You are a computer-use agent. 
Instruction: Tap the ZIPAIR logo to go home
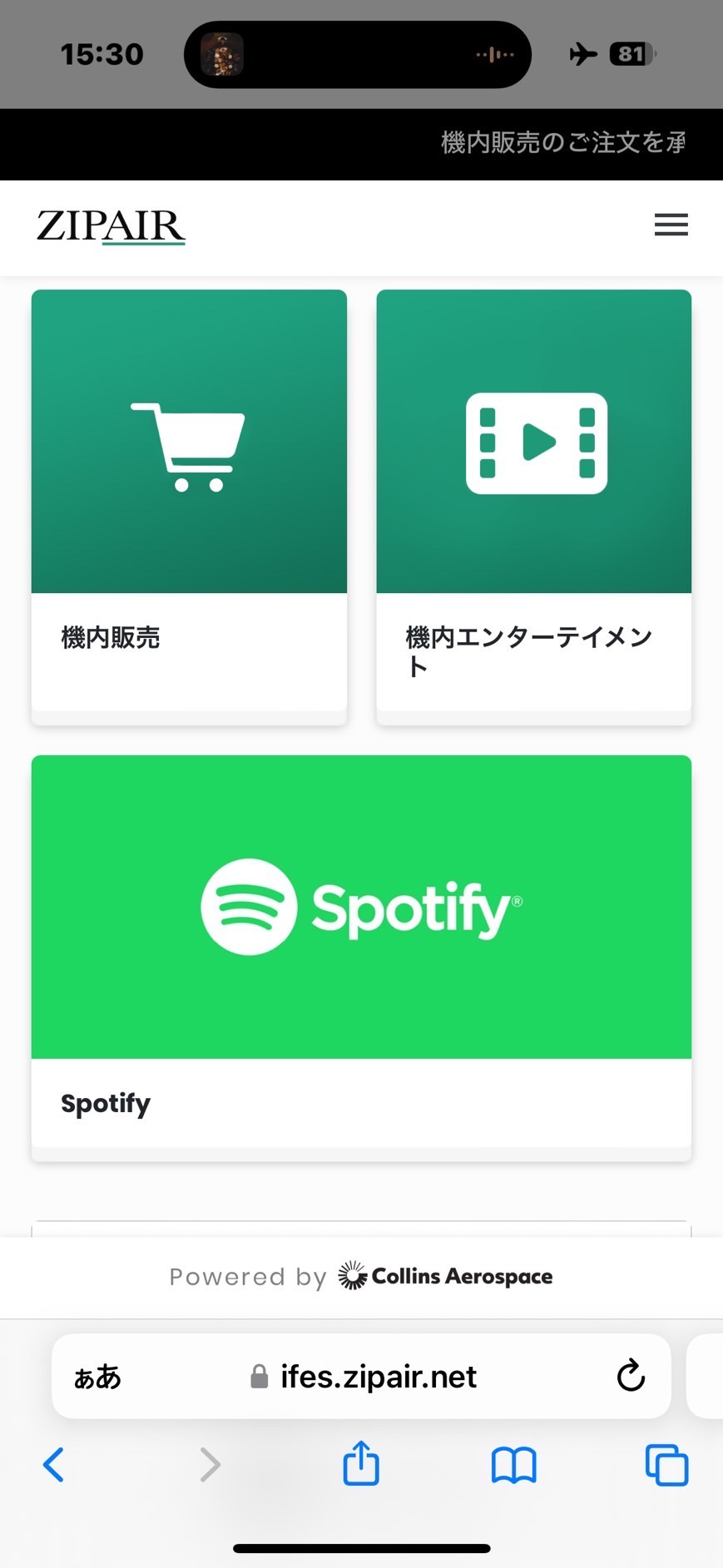[x=111, y=226]
